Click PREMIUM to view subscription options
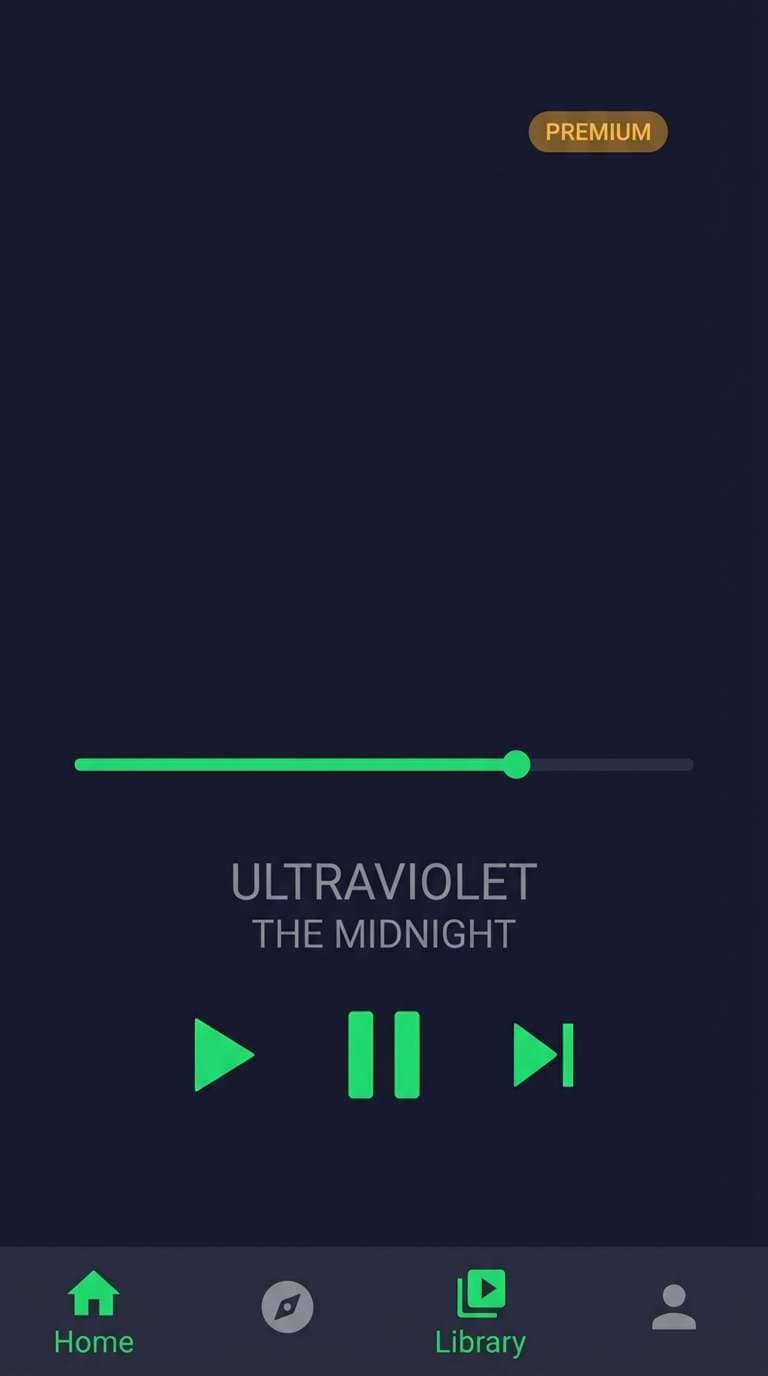768x1376 pixels. (x=597, y=132)
